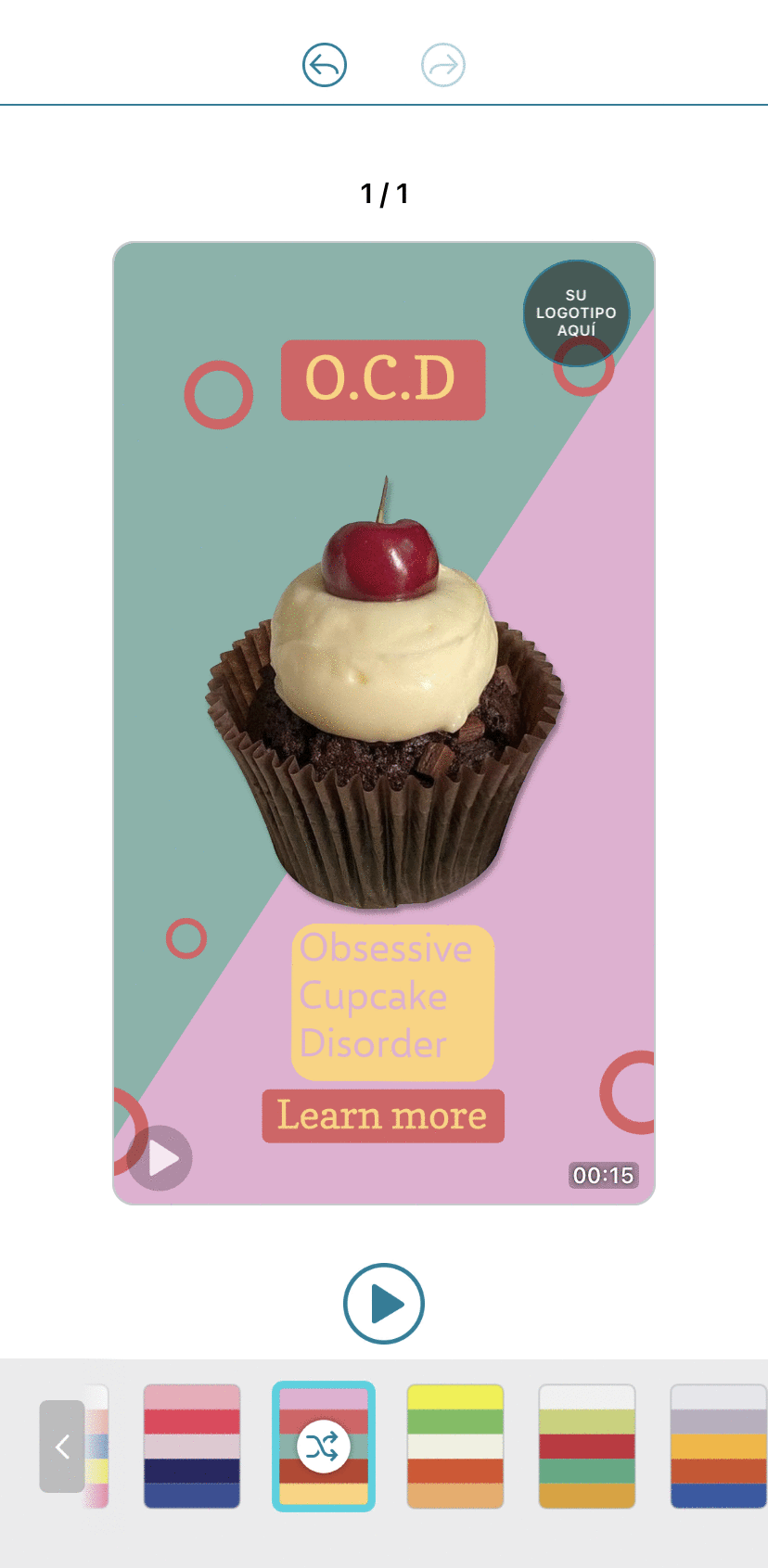Viewport: 768px width, 1568px height.
Task: Tap the redo arrow icon
Action: (443, 66)
